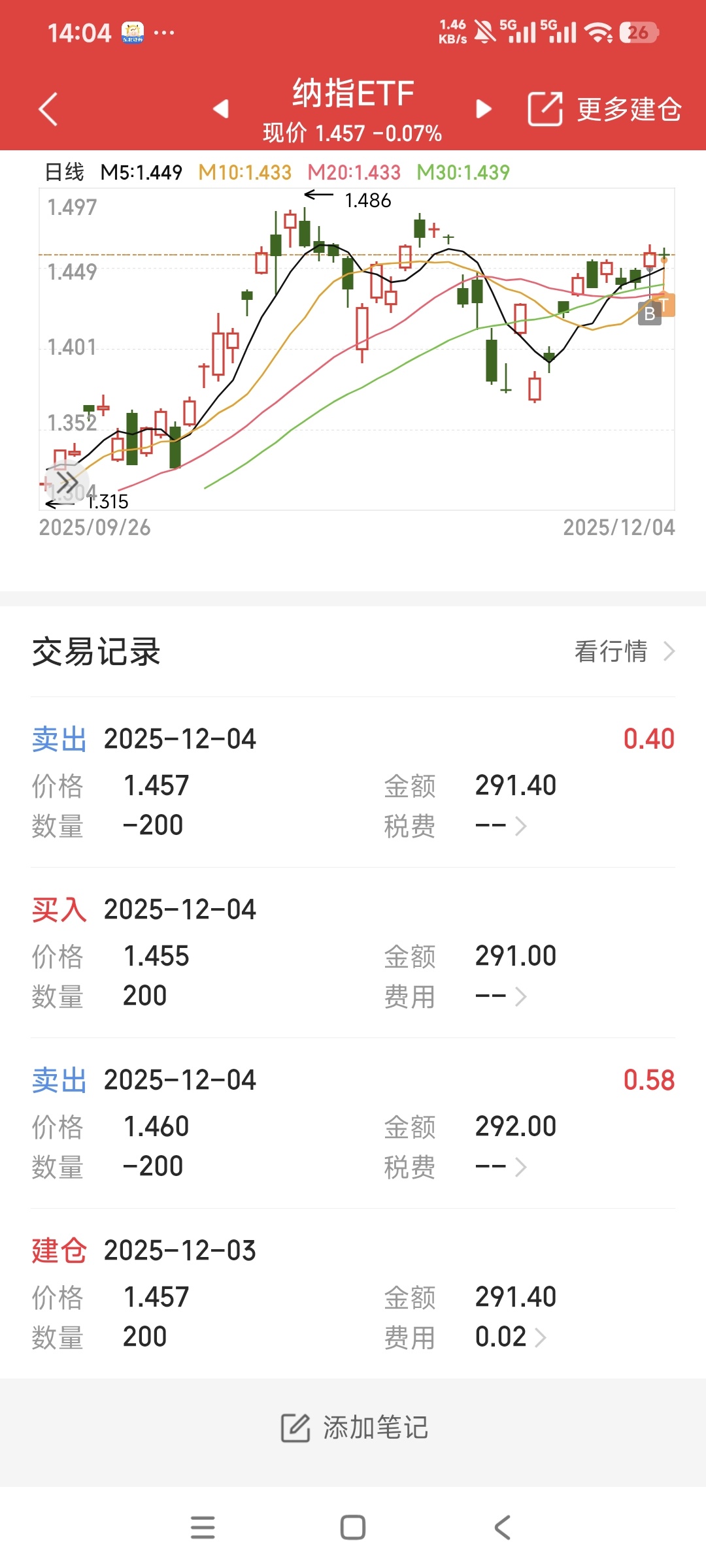This screenshot has height=1568, width=706.
Task: Expand the chart with the double-arrow button
Action: pyautogui.click(x=66, y=483)
